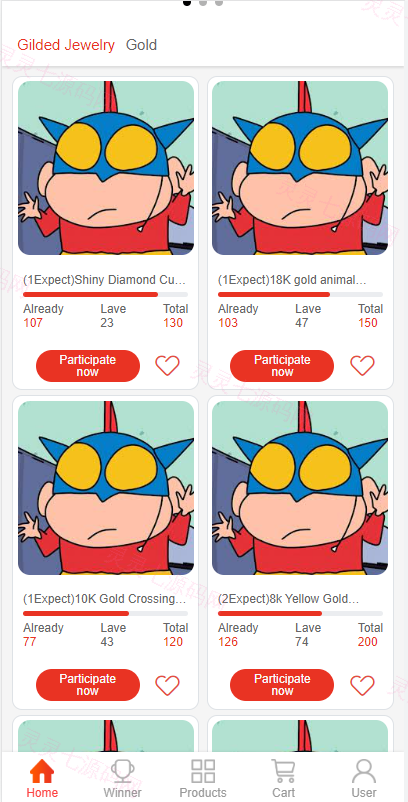
Task: Open the 8k Yellow Gold product card
Action: (300, 552)
